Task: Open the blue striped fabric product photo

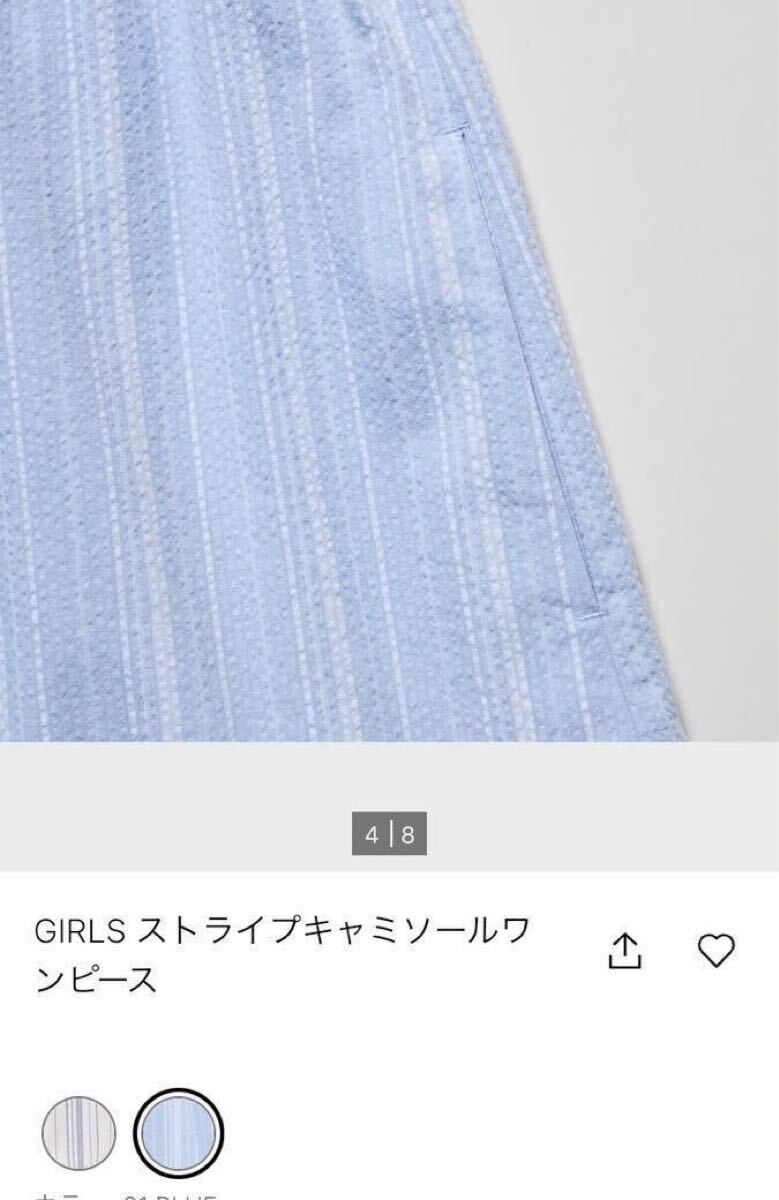Action: pyautogui.click(x=389, y=370)
